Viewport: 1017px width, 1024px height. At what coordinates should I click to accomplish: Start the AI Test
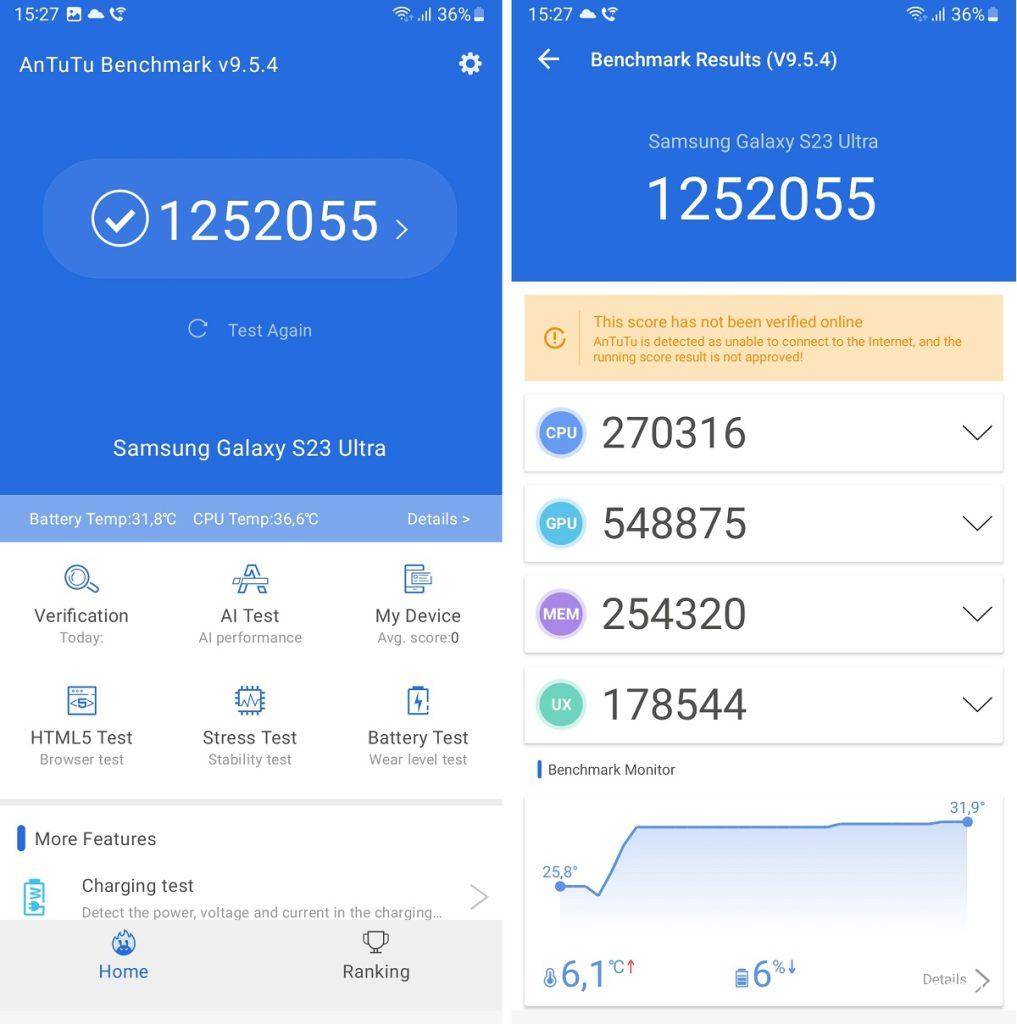tap(250, 605)
